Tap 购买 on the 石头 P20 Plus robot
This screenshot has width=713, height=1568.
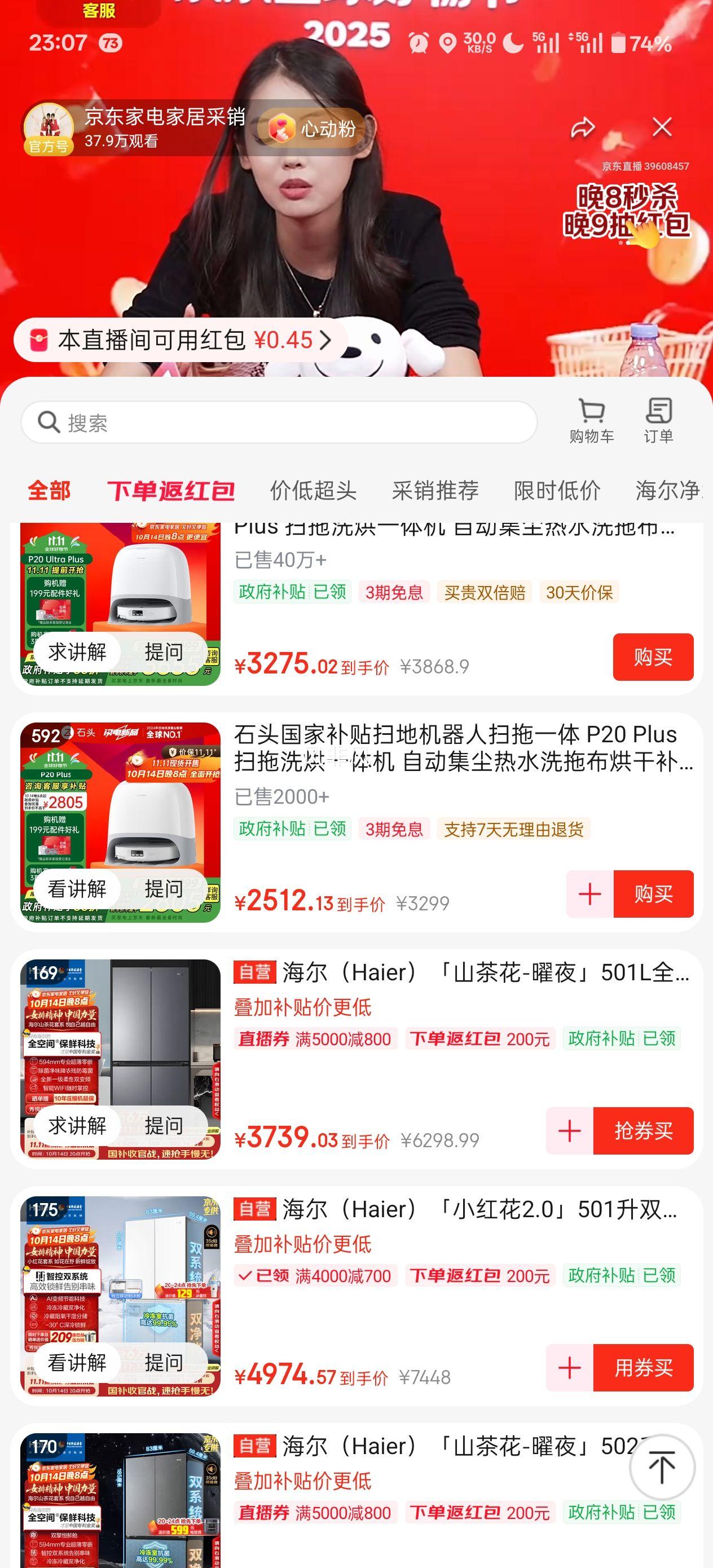coord(653,893)
